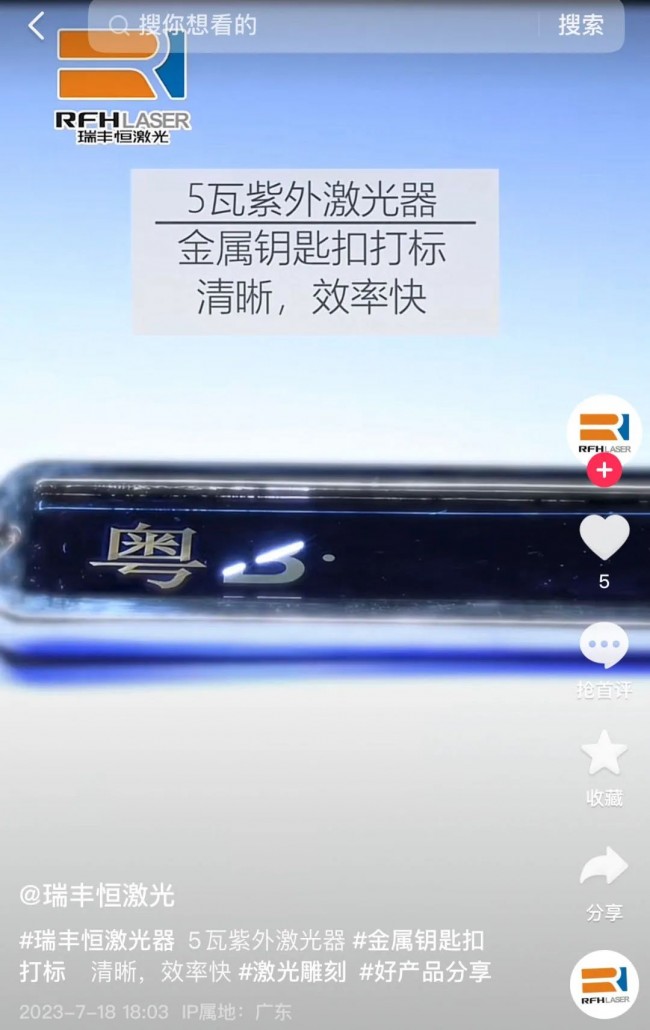Follow the creator with the plus button
Viewport: 650px width, 1030px height.
point(604,469)
